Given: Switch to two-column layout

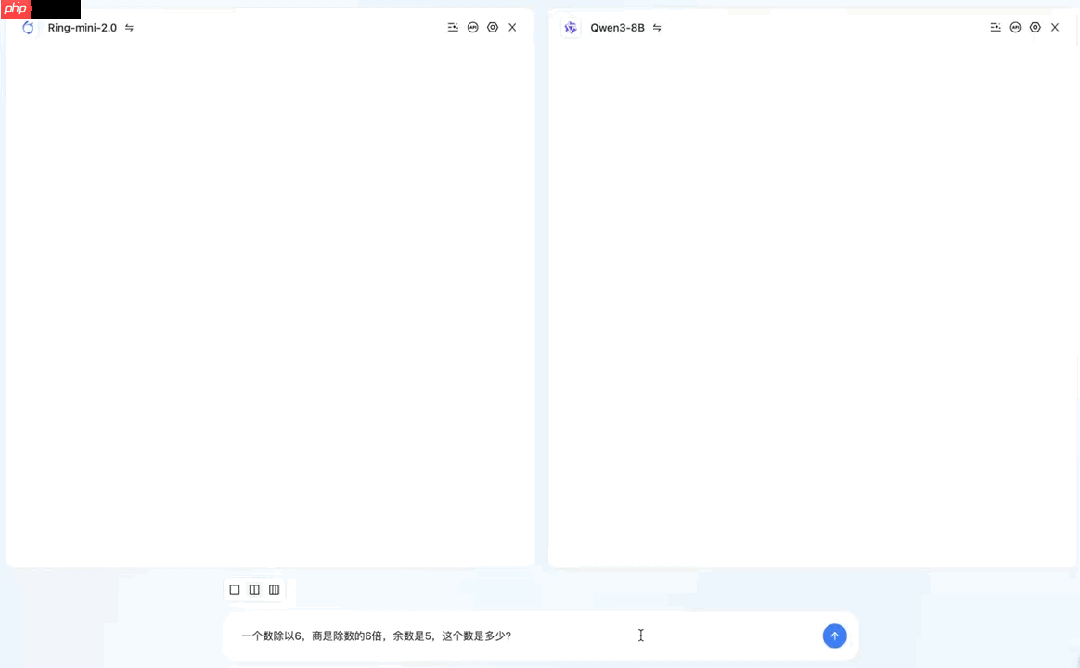Looking at the screenshot, I should [x=254, y=590].
